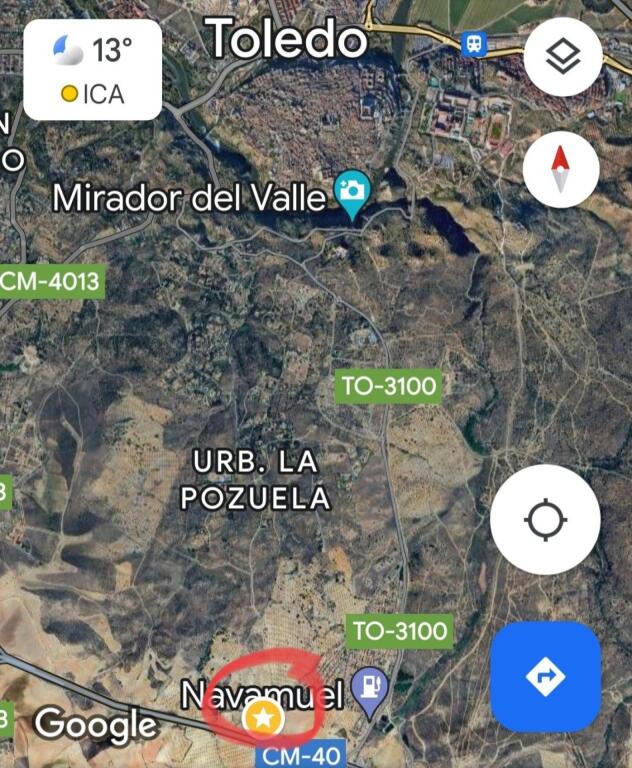
Task: Open the map layers selector
Action: (562, 57)
